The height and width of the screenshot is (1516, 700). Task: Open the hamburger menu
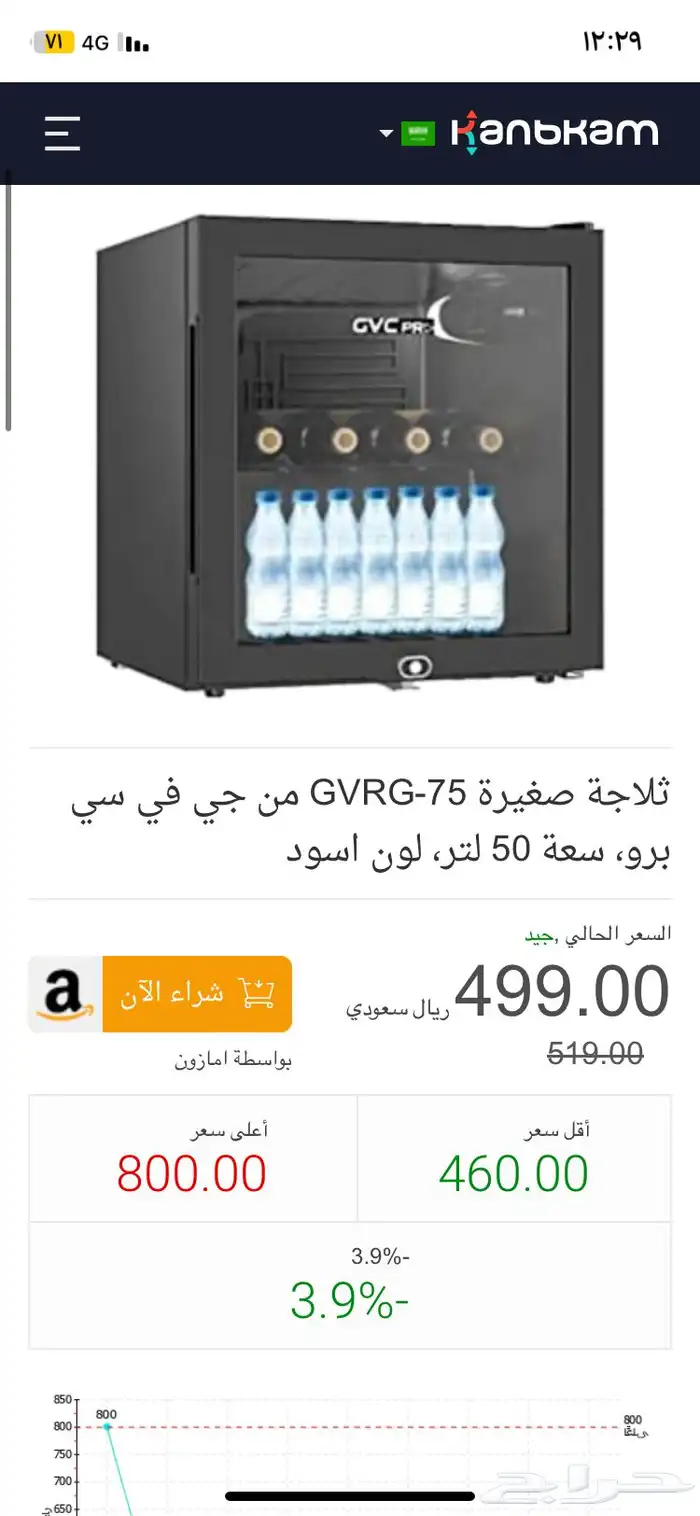pos(62,134)
